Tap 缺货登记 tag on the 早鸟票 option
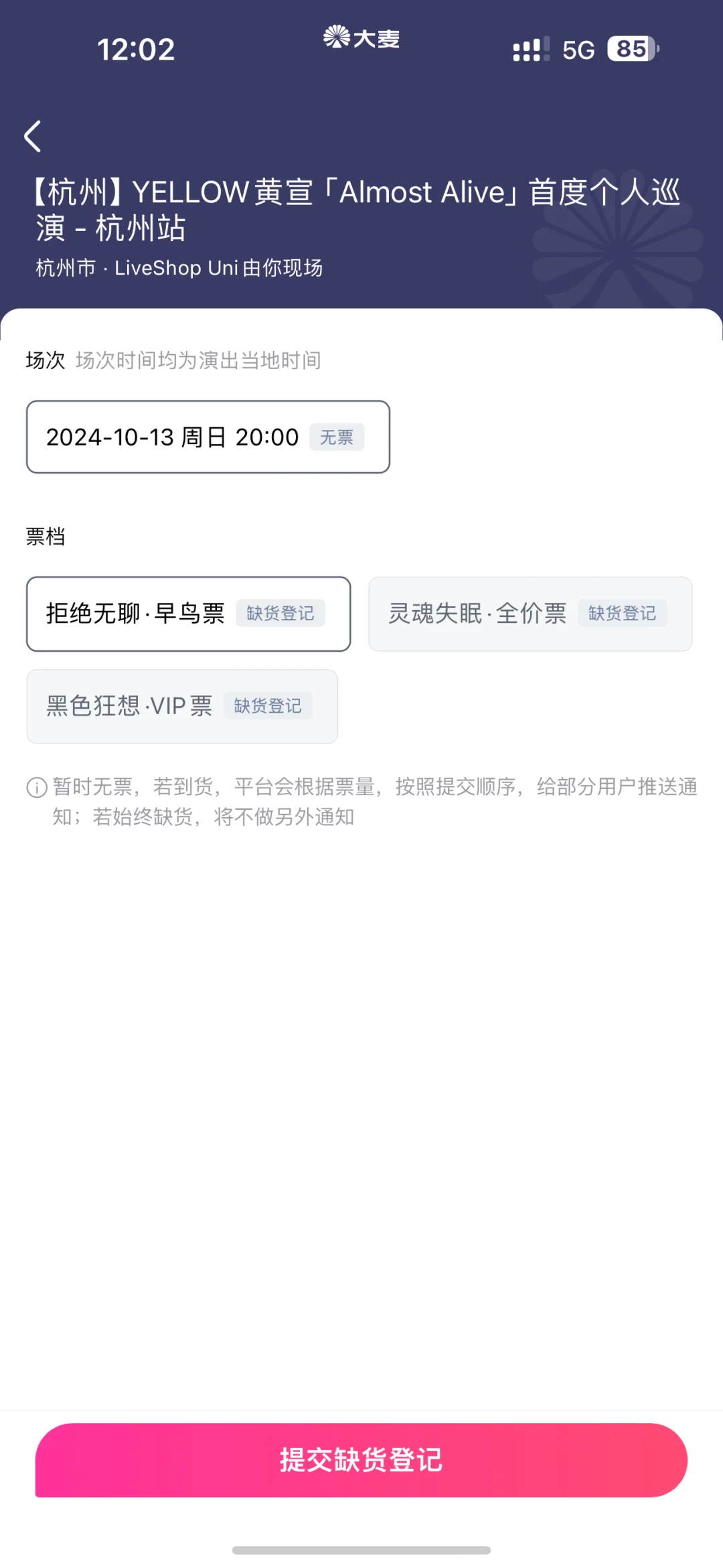Viewport: 723px width, 1568px height. coord(281,614)
